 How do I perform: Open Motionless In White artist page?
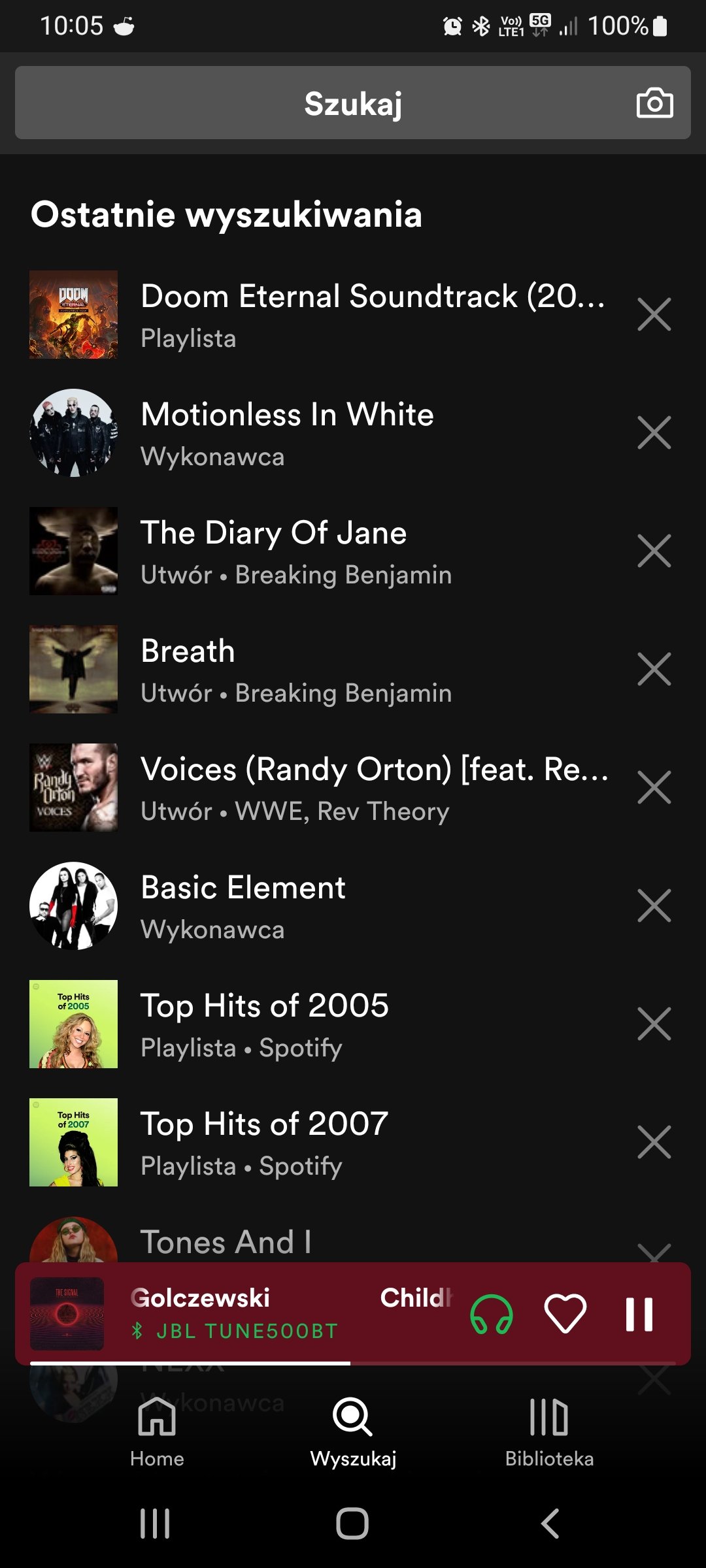click(x=320, y=433)
